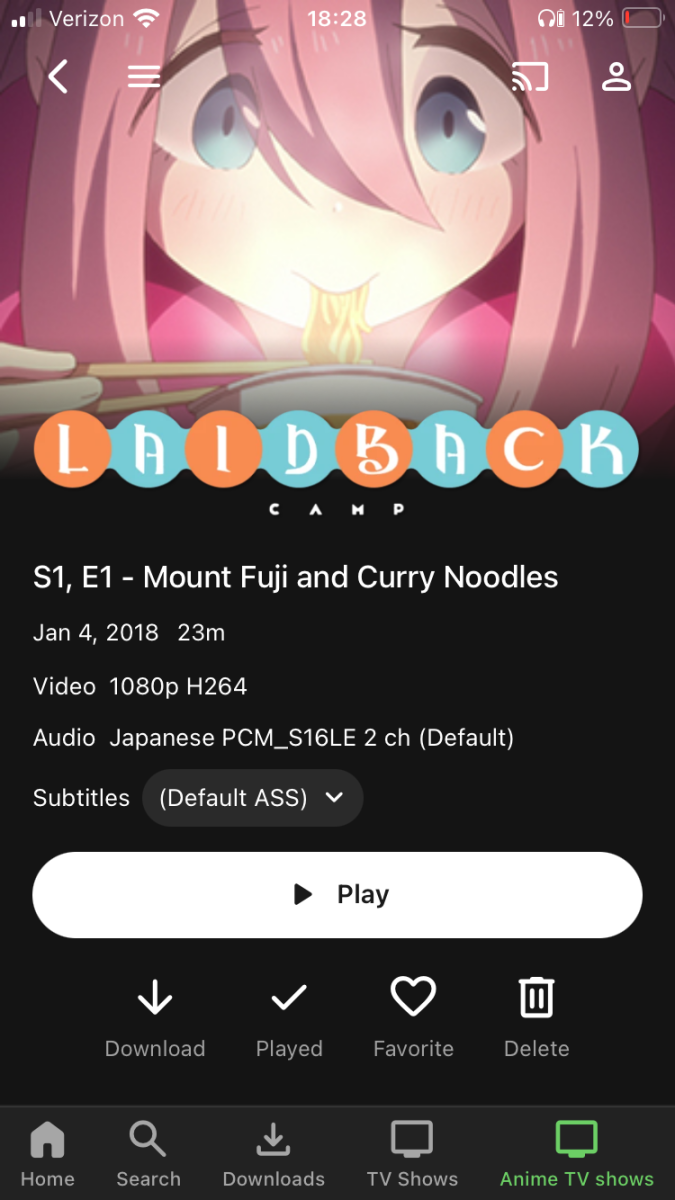The width and height of the screenshot is (675, 1200).
Task: Download this episode
Action: click(155, 1017)
